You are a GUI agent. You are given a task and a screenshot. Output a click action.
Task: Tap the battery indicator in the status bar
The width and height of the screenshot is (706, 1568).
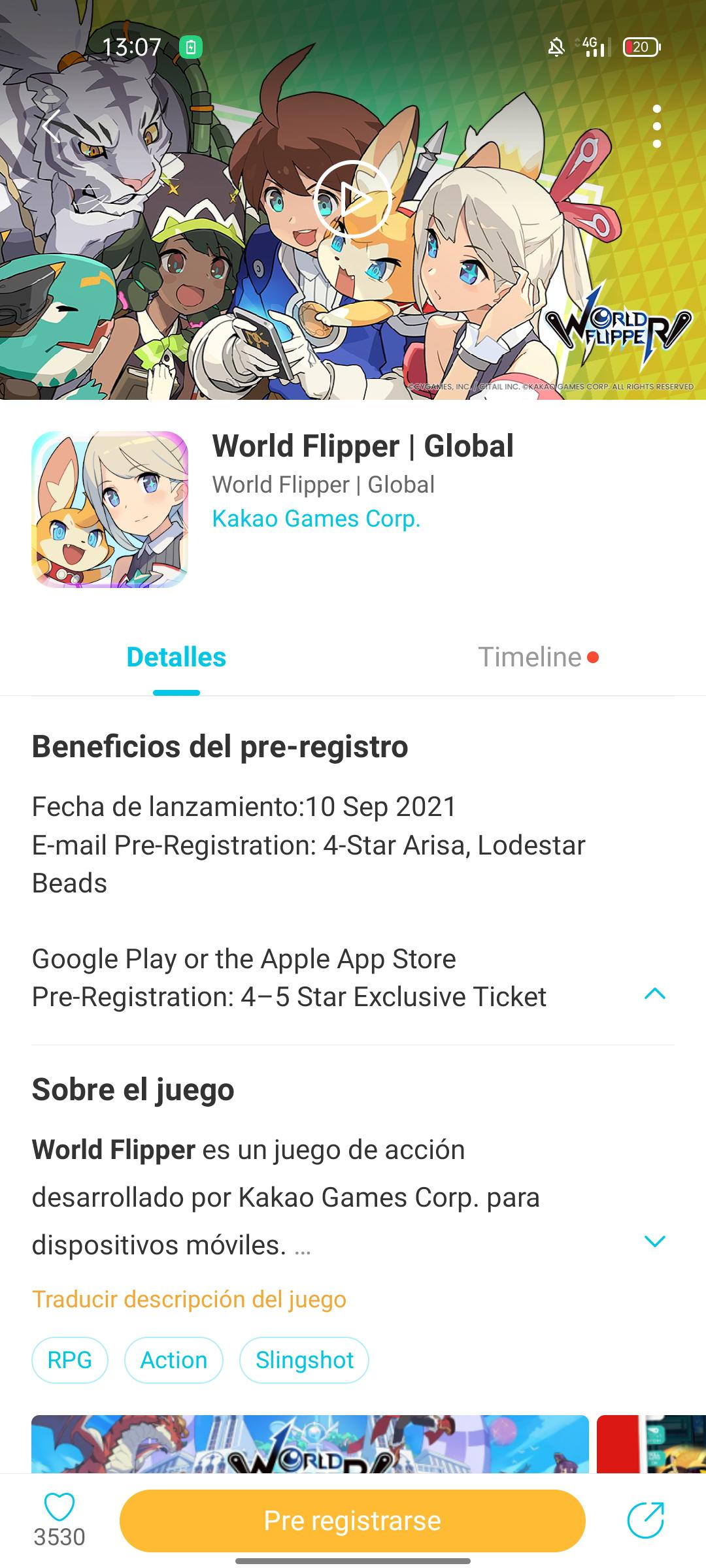tap(641, 46)
